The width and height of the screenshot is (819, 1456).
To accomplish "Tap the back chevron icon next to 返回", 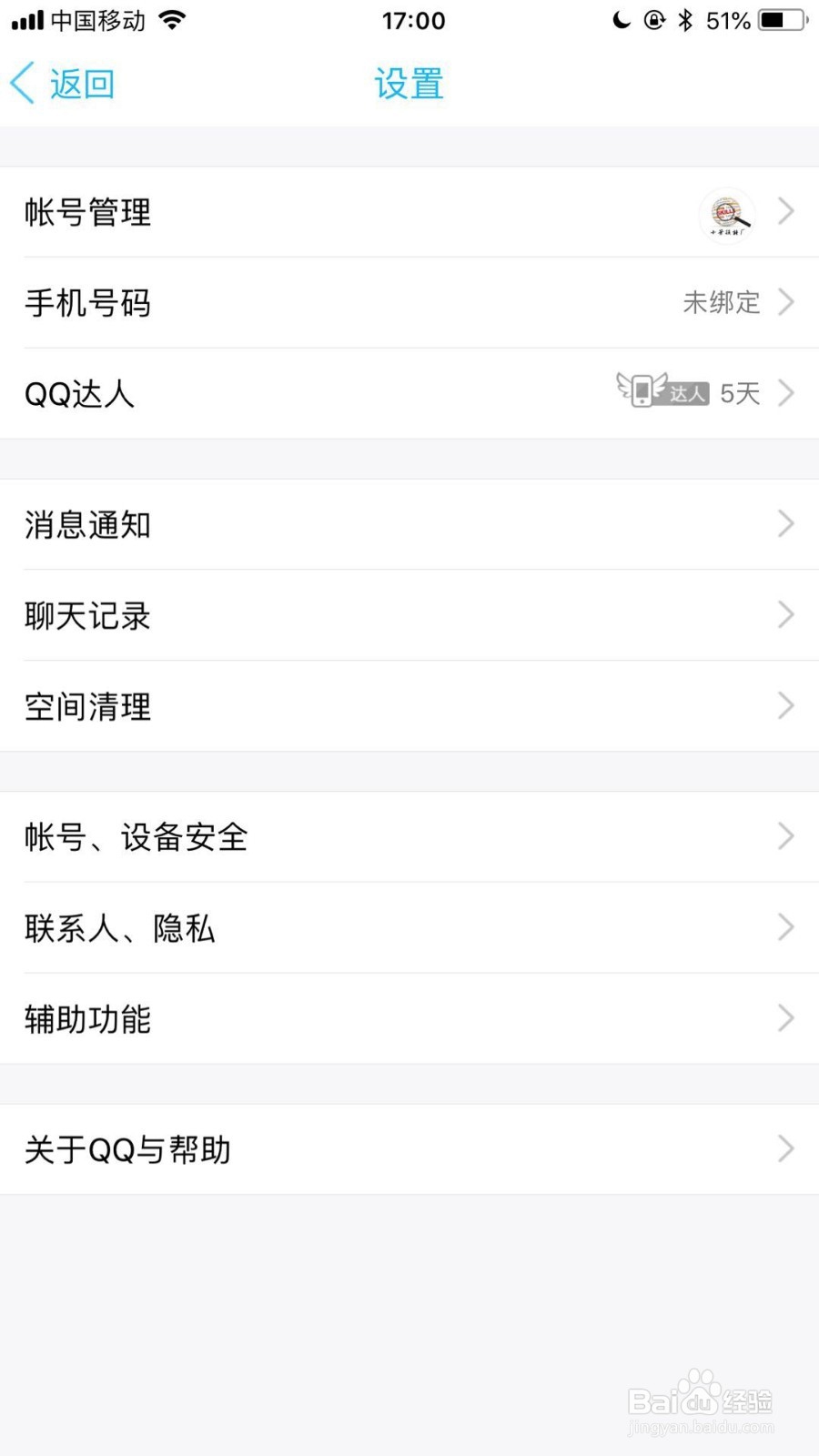I will 23,83.
